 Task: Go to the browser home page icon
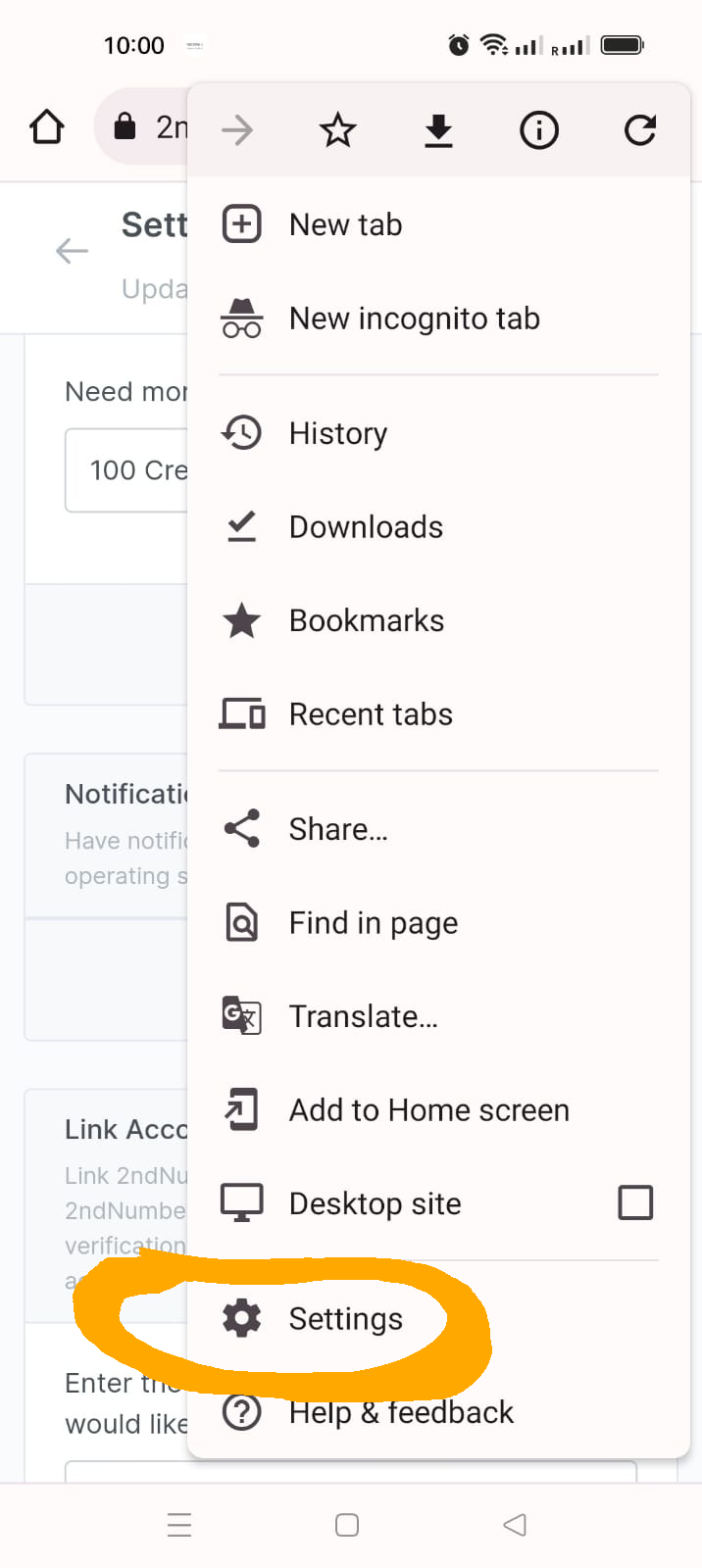point(47,127)
